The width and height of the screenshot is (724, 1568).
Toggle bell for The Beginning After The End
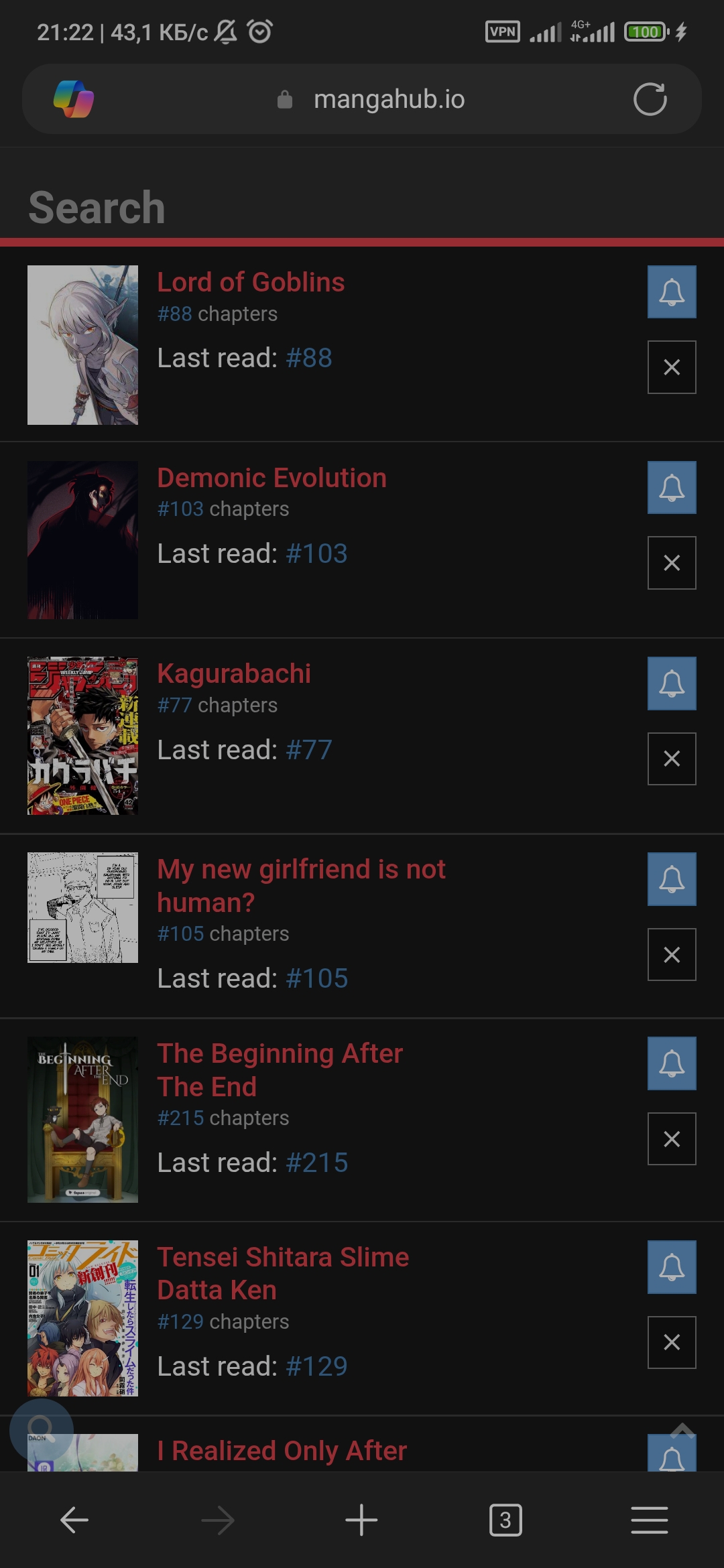[672, 1063]
